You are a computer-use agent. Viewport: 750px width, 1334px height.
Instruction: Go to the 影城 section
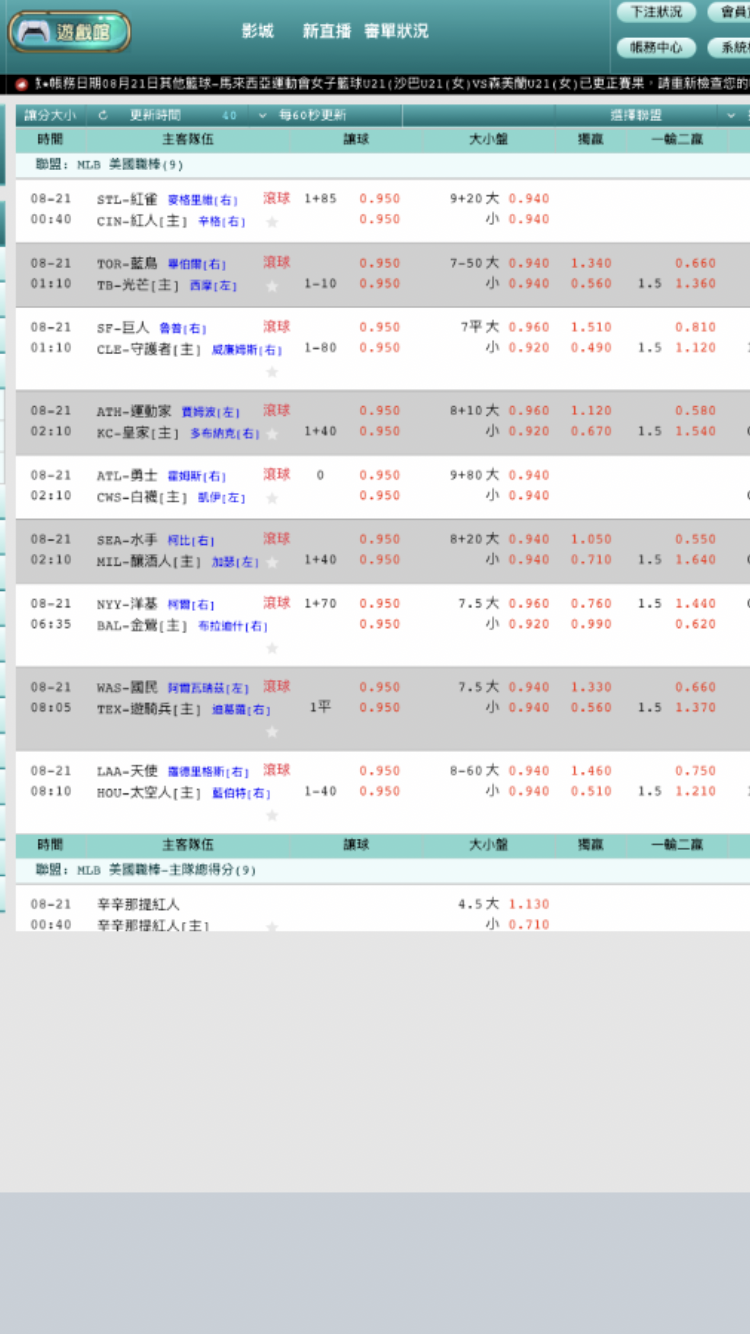click(257, 31)
